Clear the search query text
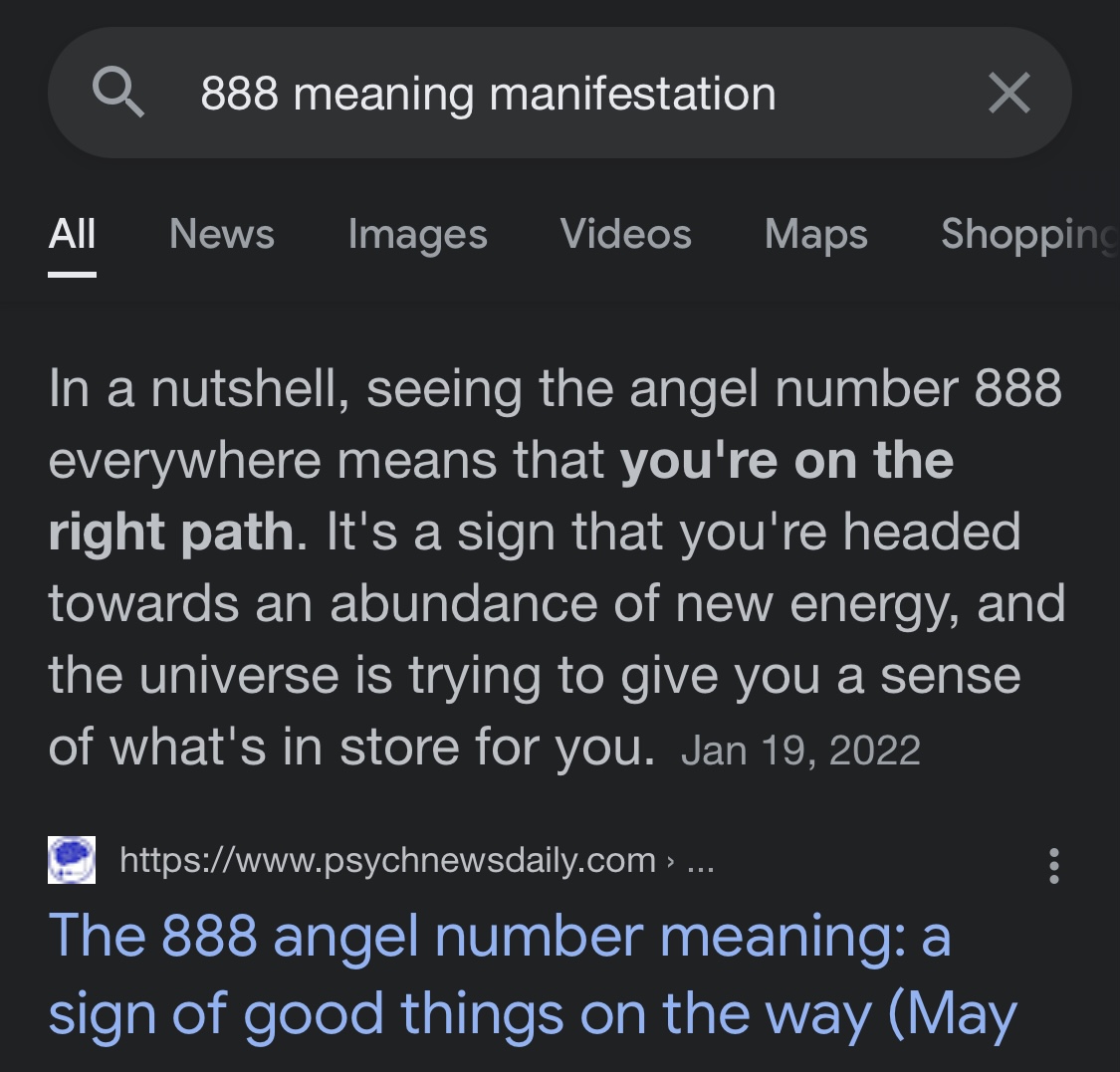The width and height of the screenshot is (1120, 1072). pyautogui.click(x=1008, y=95)
